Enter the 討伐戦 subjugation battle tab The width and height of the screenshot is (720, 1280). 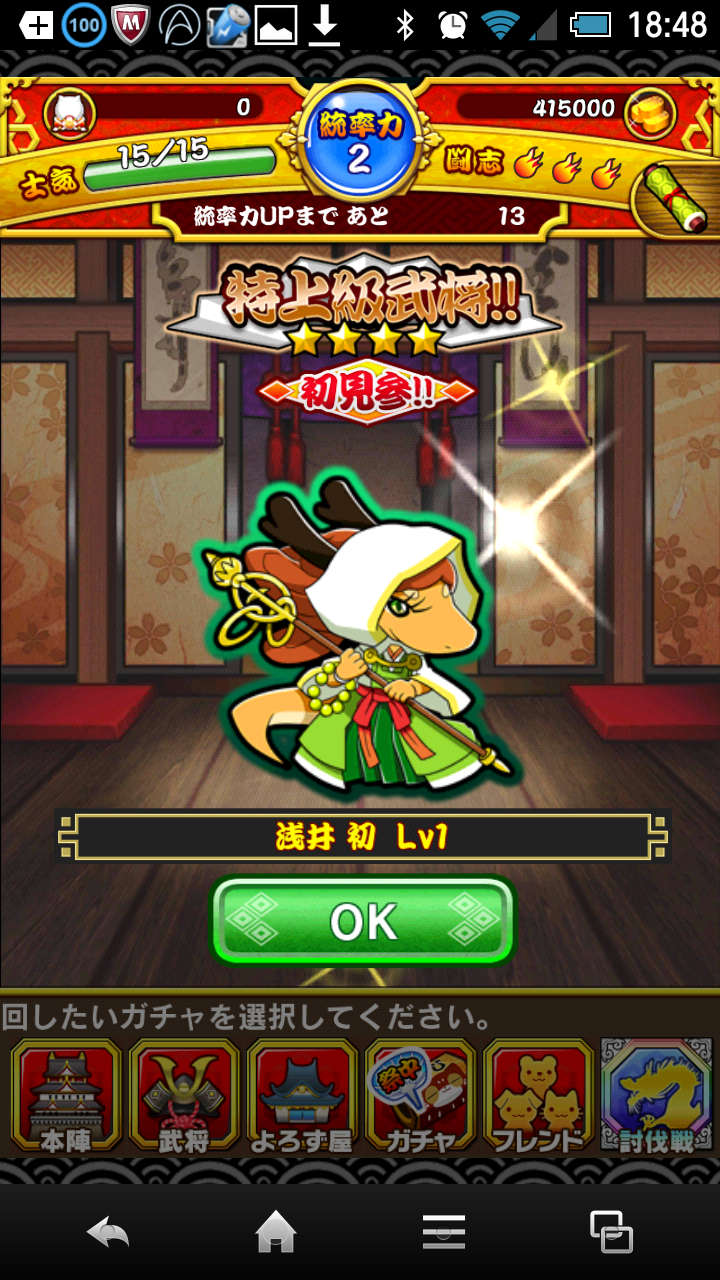[x=656, y=1096]
